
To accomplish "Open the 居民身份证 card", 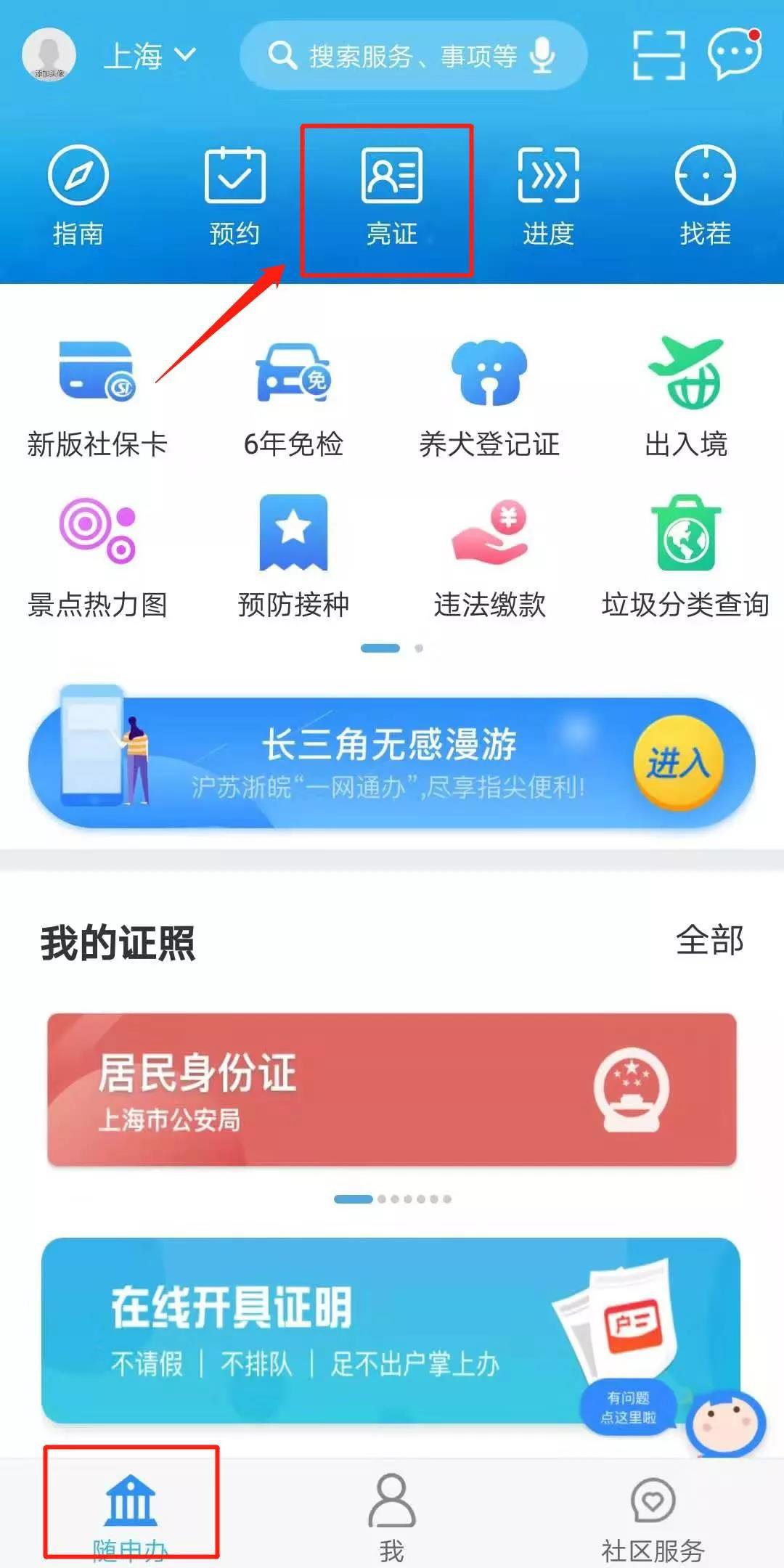I will click(x=392, y=1089).
